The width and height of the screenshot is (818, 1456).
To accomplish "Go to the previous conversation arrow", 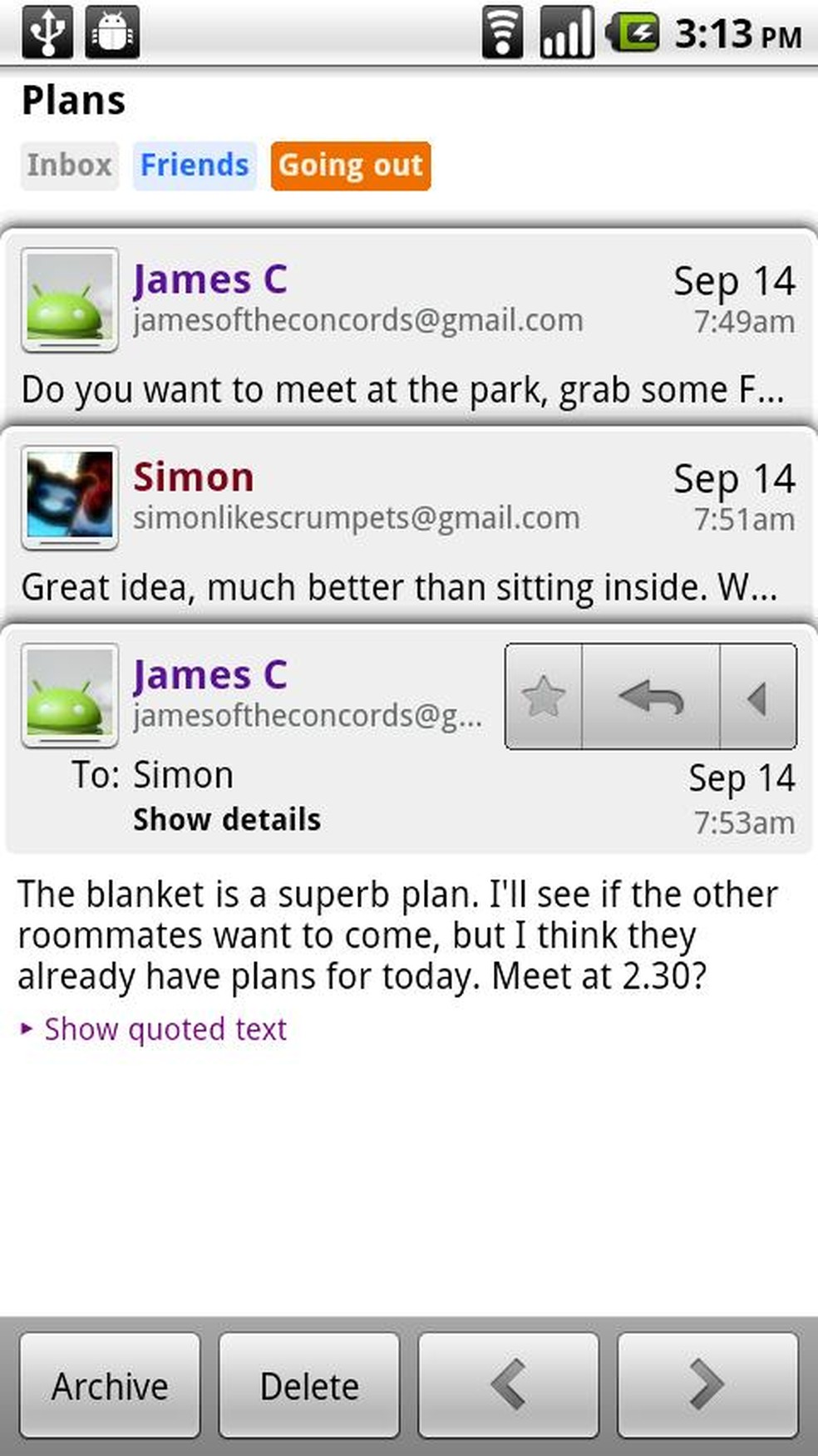I will point(508,1385).
